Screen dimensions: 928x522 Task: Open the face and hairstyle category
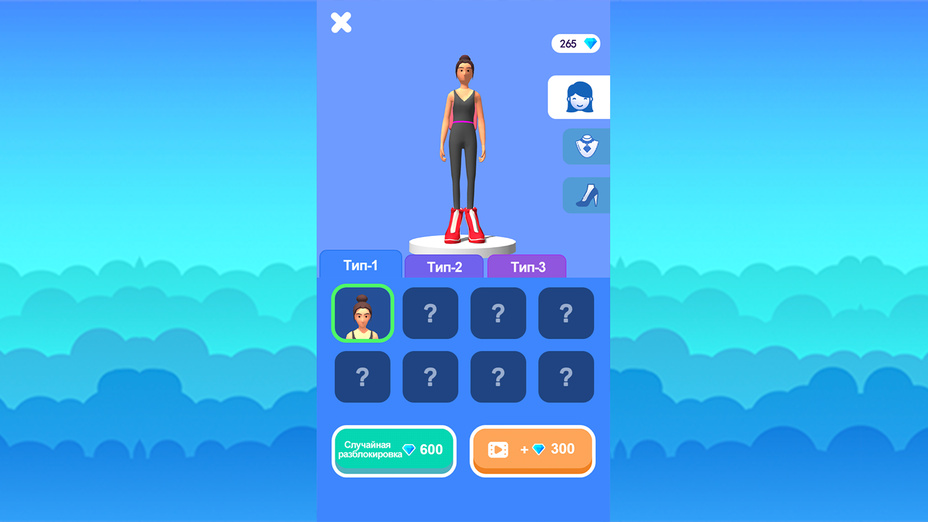click(579, 97)
